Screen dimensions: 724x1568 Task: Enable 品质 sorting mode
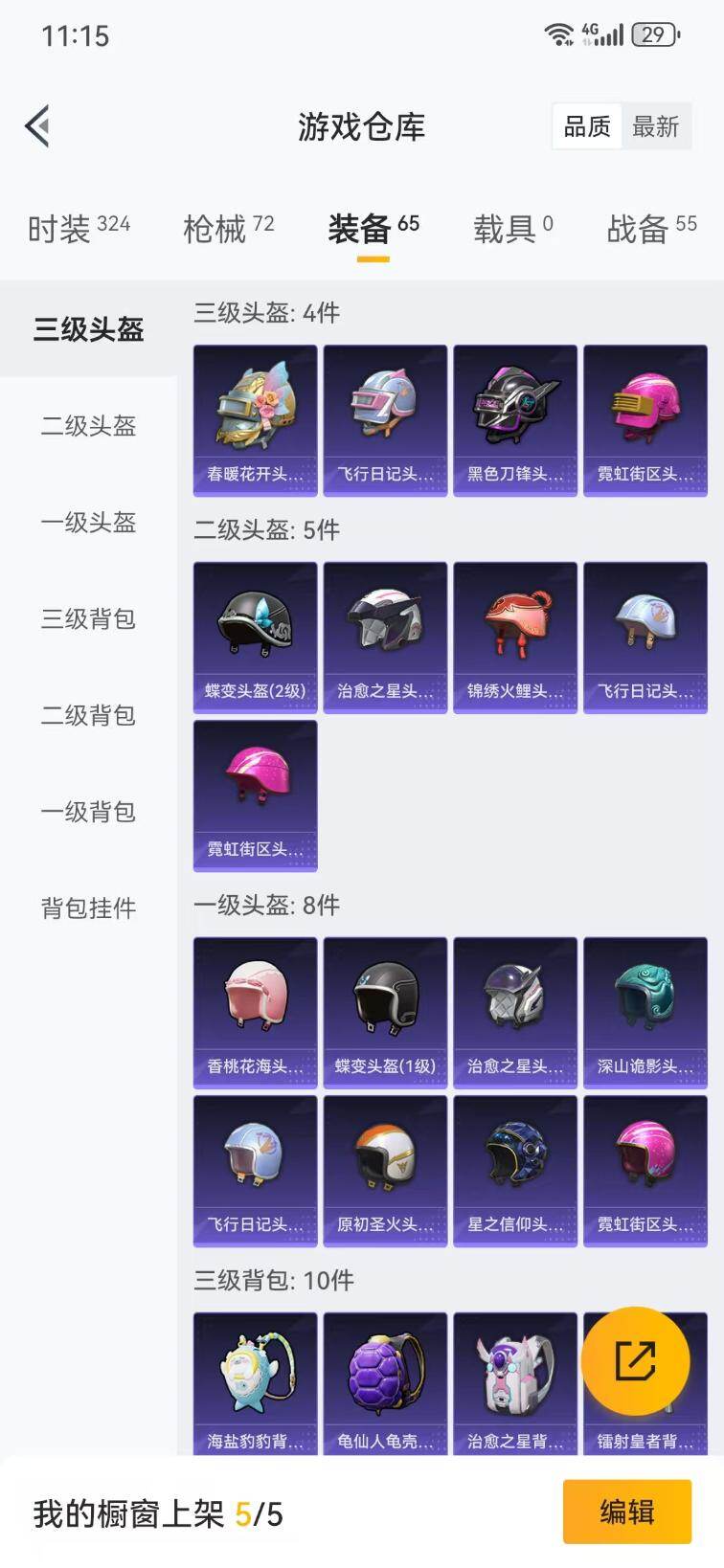[x=585, y=125]
